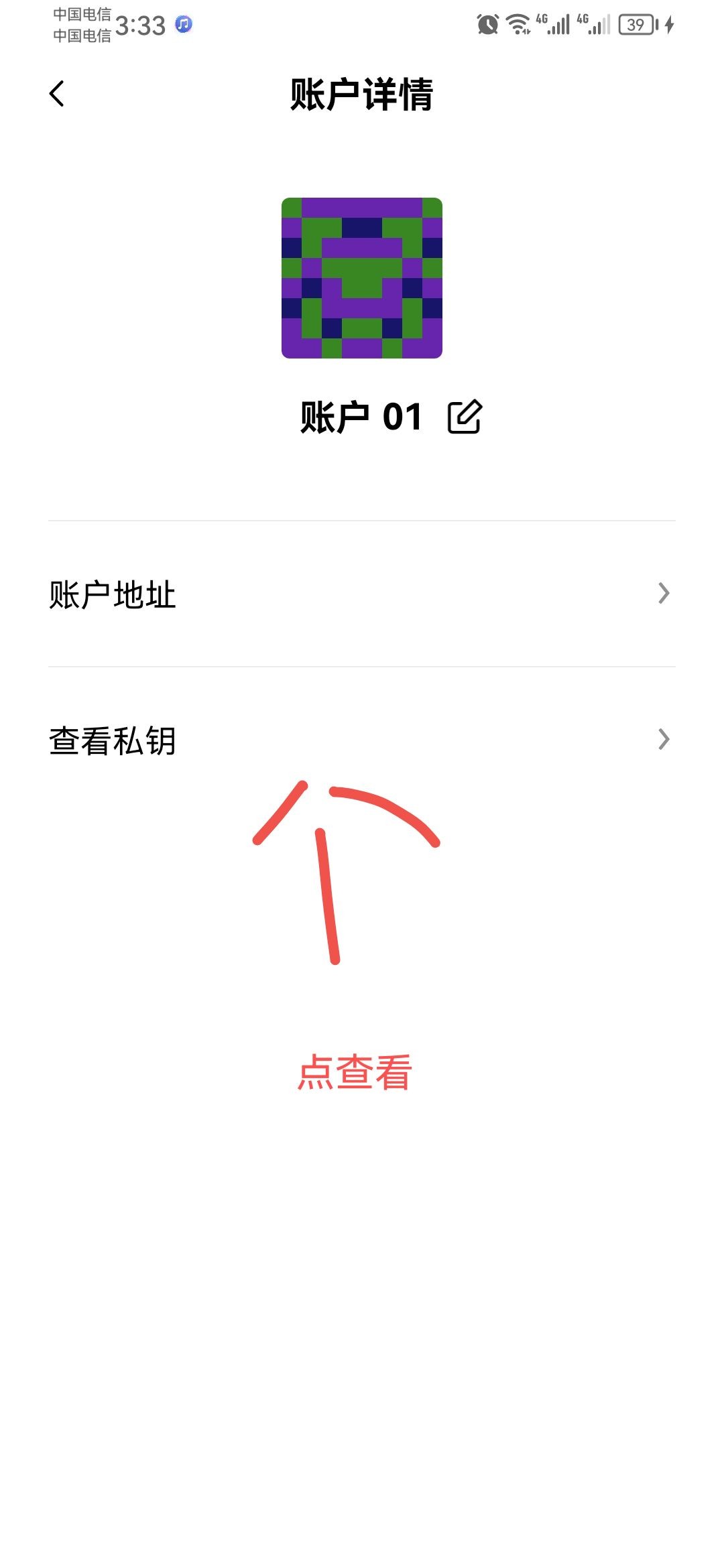Edit the account name 账户 01
The height and width of the screenshot is (1568, 724).
(465, 417)
